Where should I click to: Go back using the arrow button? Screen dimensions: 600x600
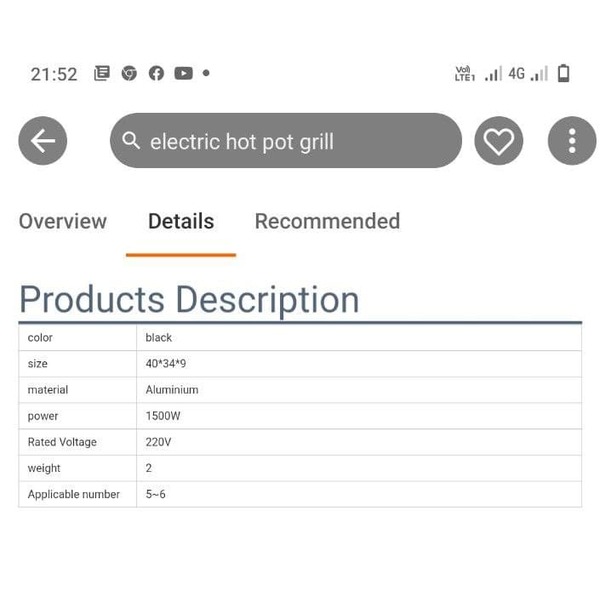click(43, 141)
